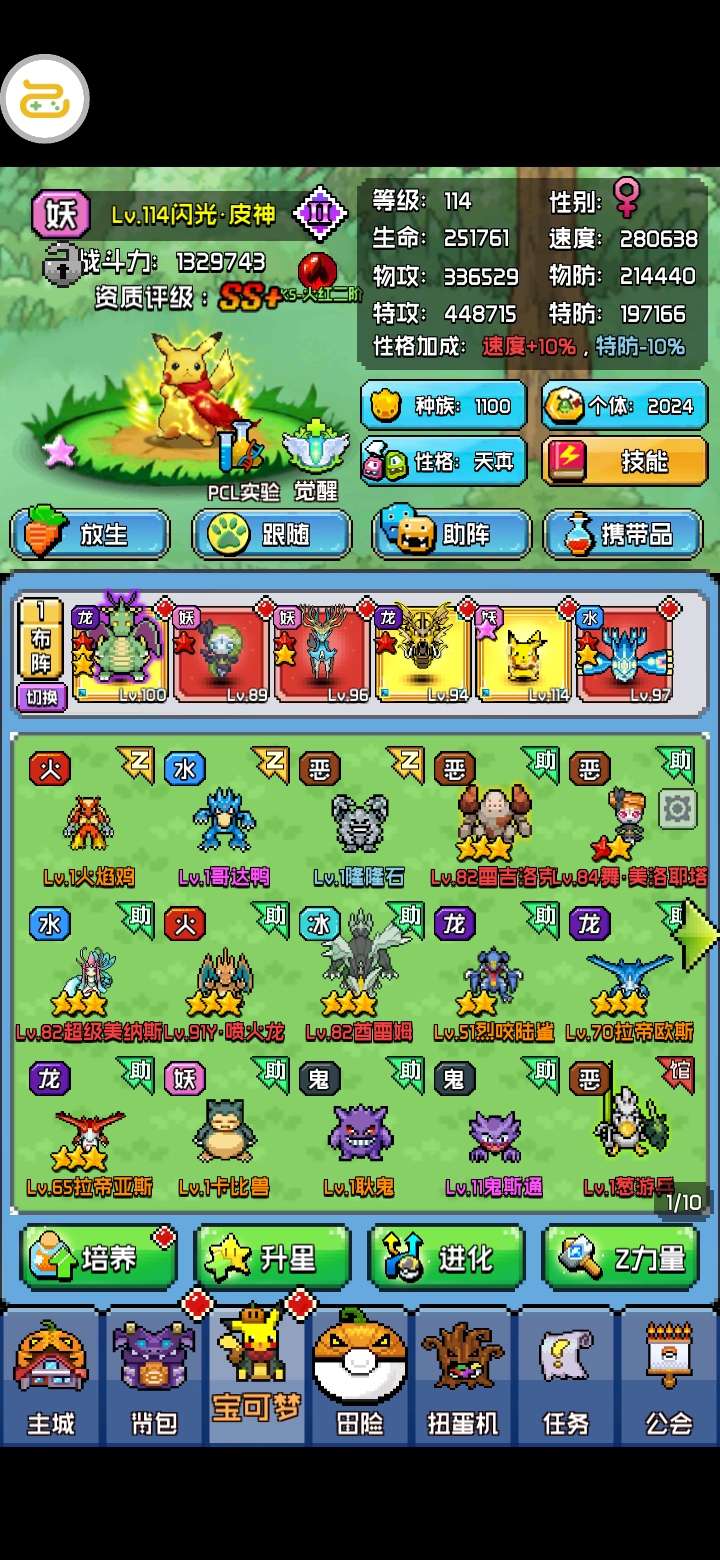Open the 技能 skills button
Screen dimensions: 720x1560
click(624, 460)
